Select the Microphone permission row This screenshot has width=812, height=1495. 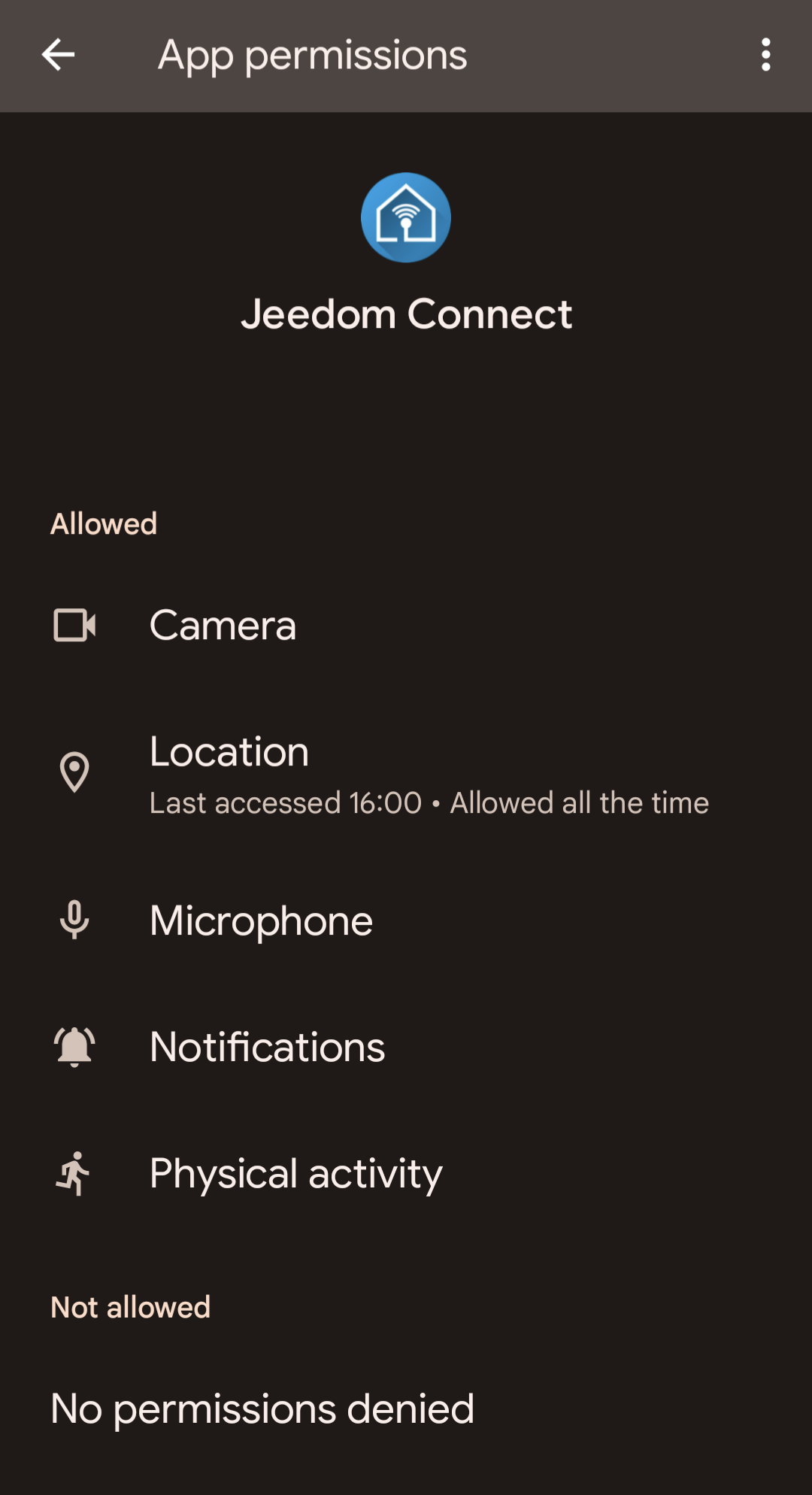pyautogui.click(x=406, y=920)
